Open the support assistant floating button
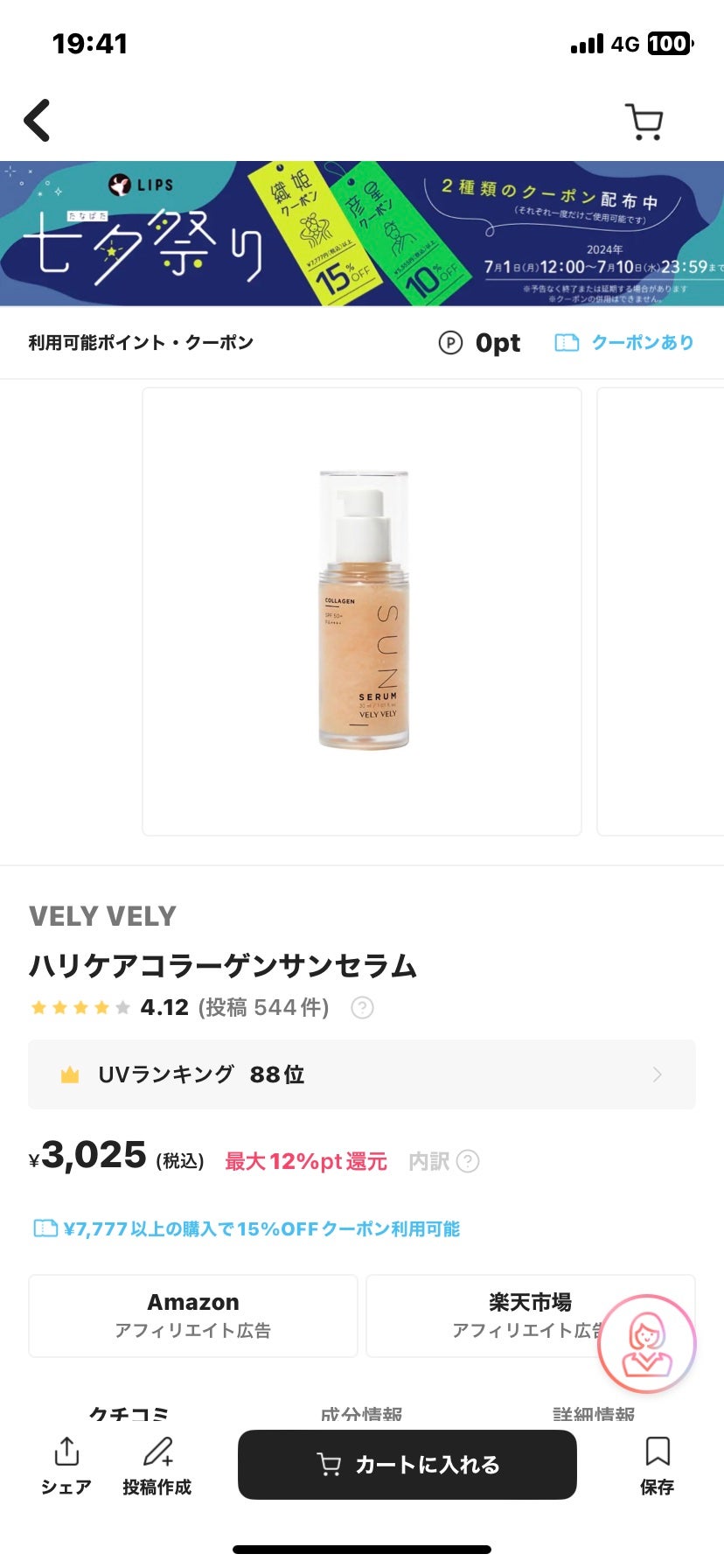The height and width of the screenshot is (1568, 724). (646, 1343)
